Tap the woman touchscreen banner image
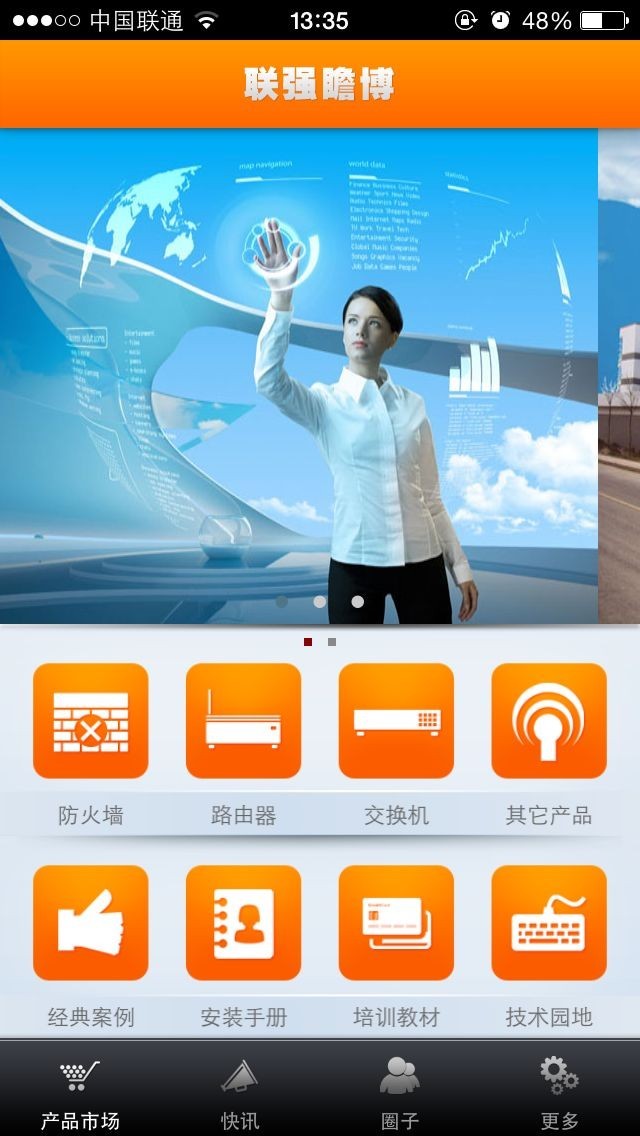The height and width of the screenshot is (1136, 640). 299,375
